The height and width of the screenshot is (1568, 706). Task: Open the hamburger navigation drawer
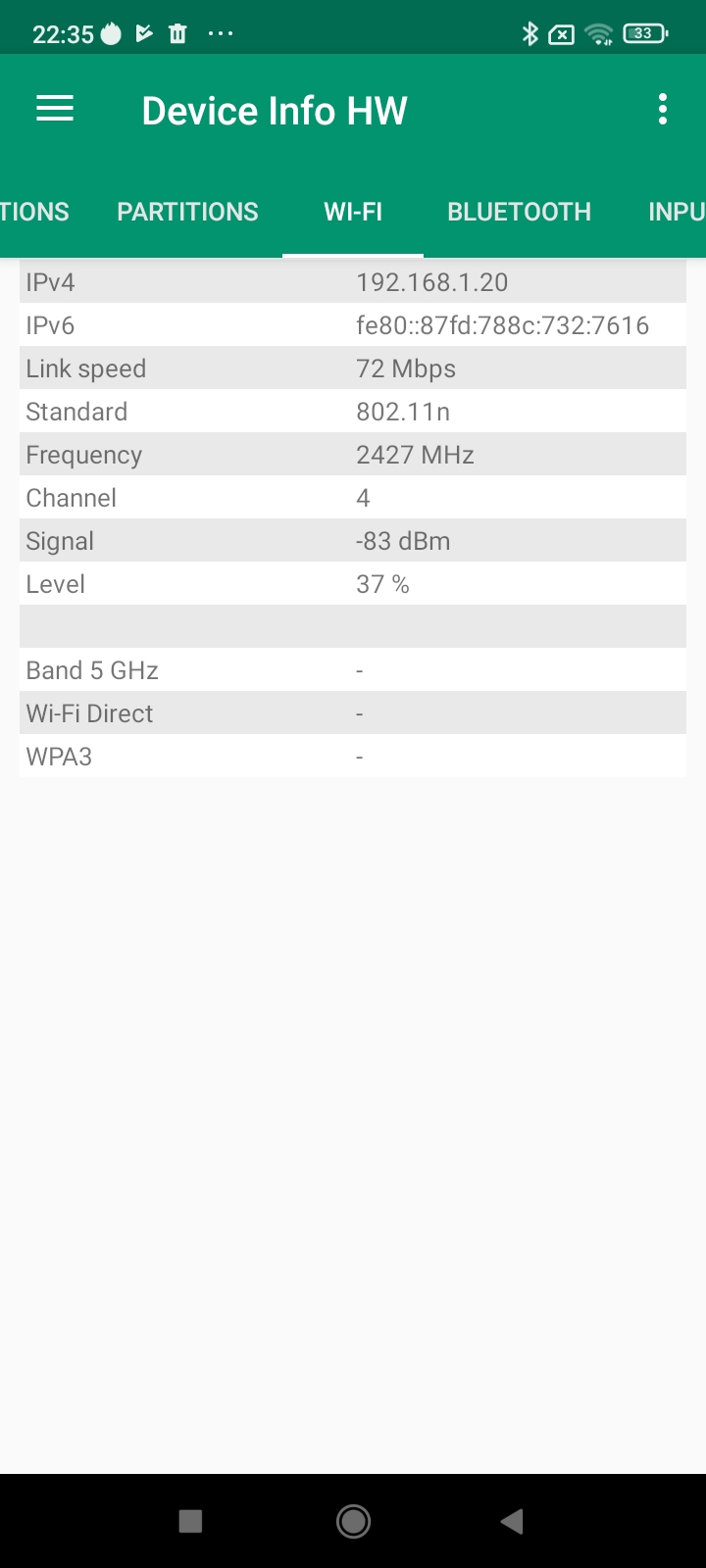coord(55,109)
